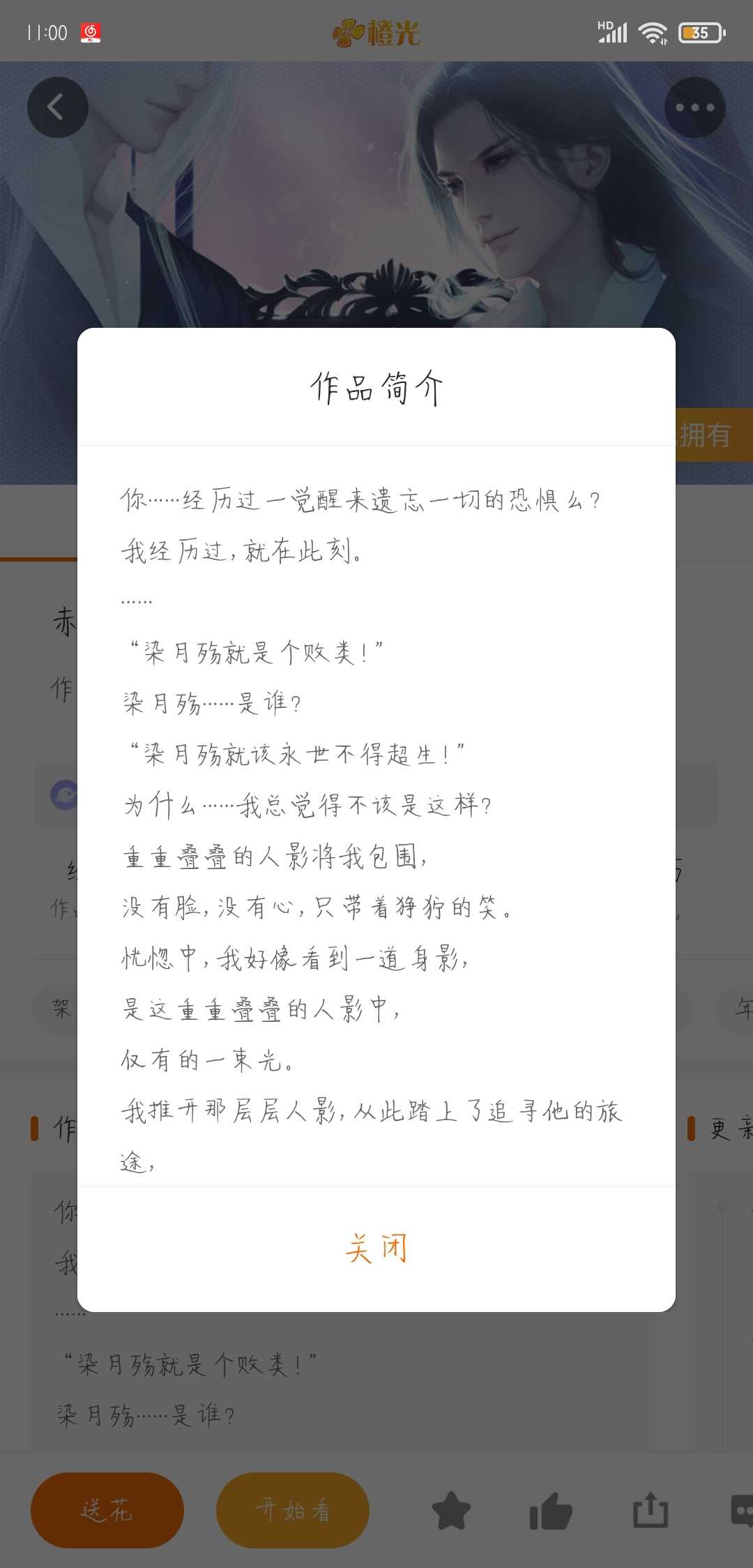This screenshot has width=753, height=1568.
Task: Share this work
Action: [x=650, y=1511]
